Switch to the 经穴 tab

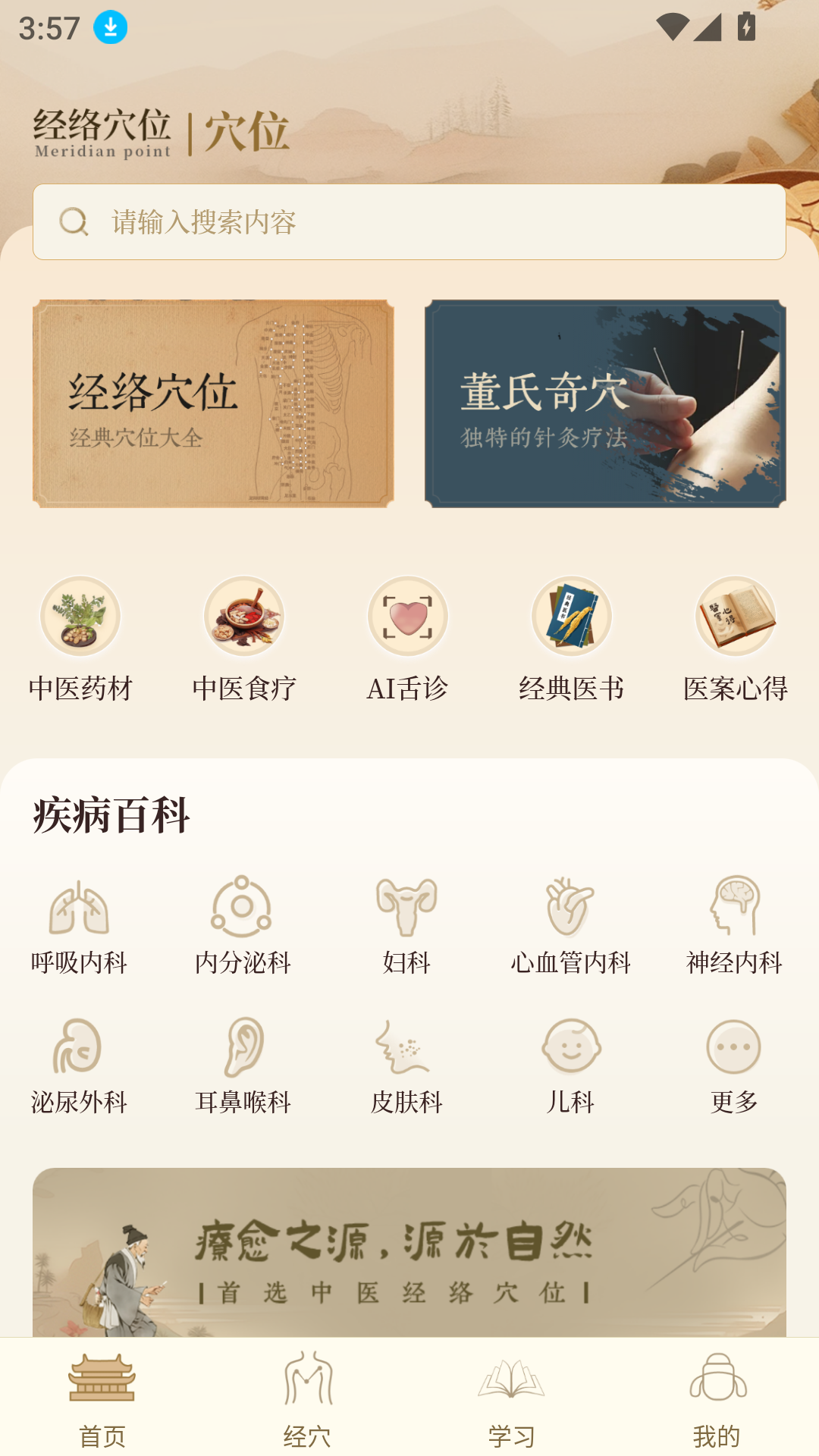point(307,1399)
